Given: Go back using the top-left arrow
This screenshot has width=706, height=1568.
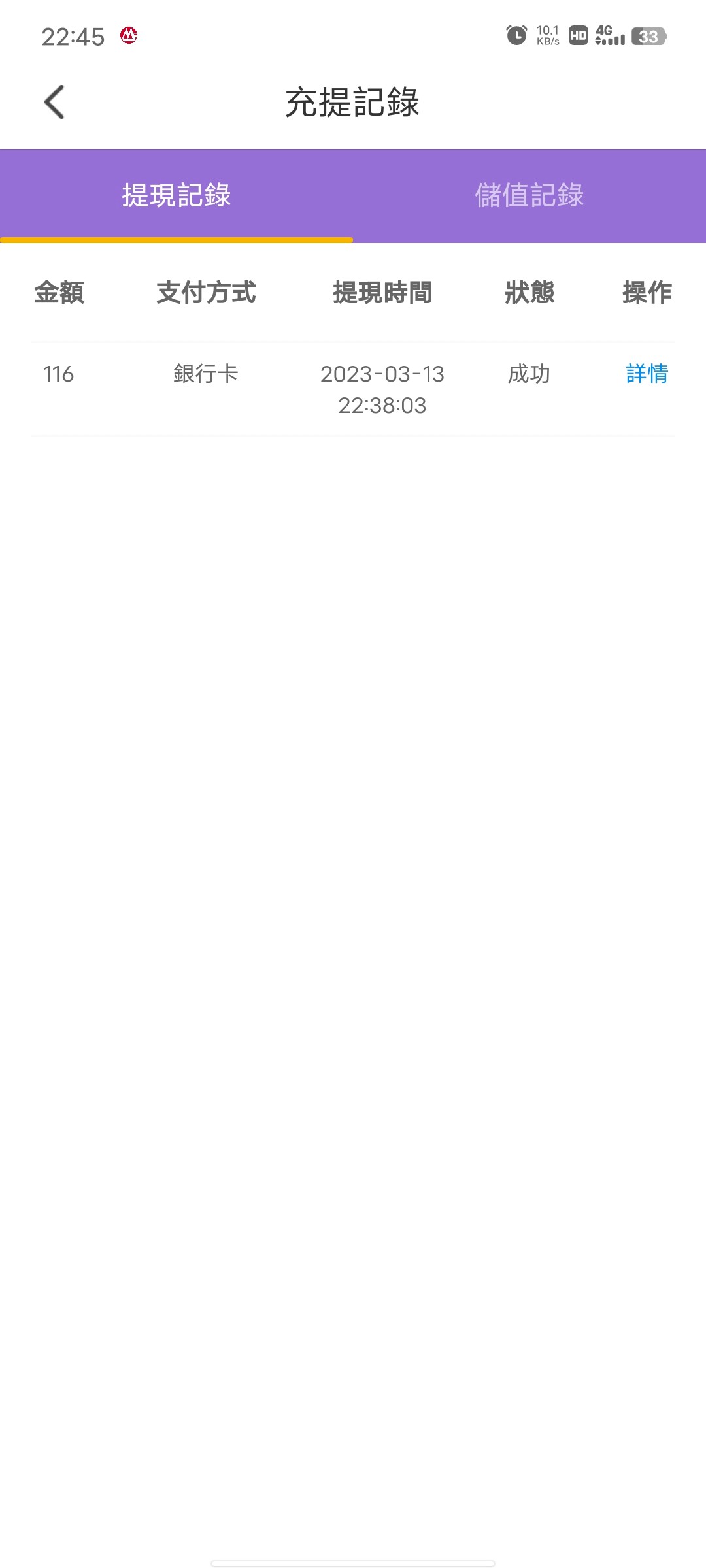Looking at the screenshot, I should click(54, 102).
